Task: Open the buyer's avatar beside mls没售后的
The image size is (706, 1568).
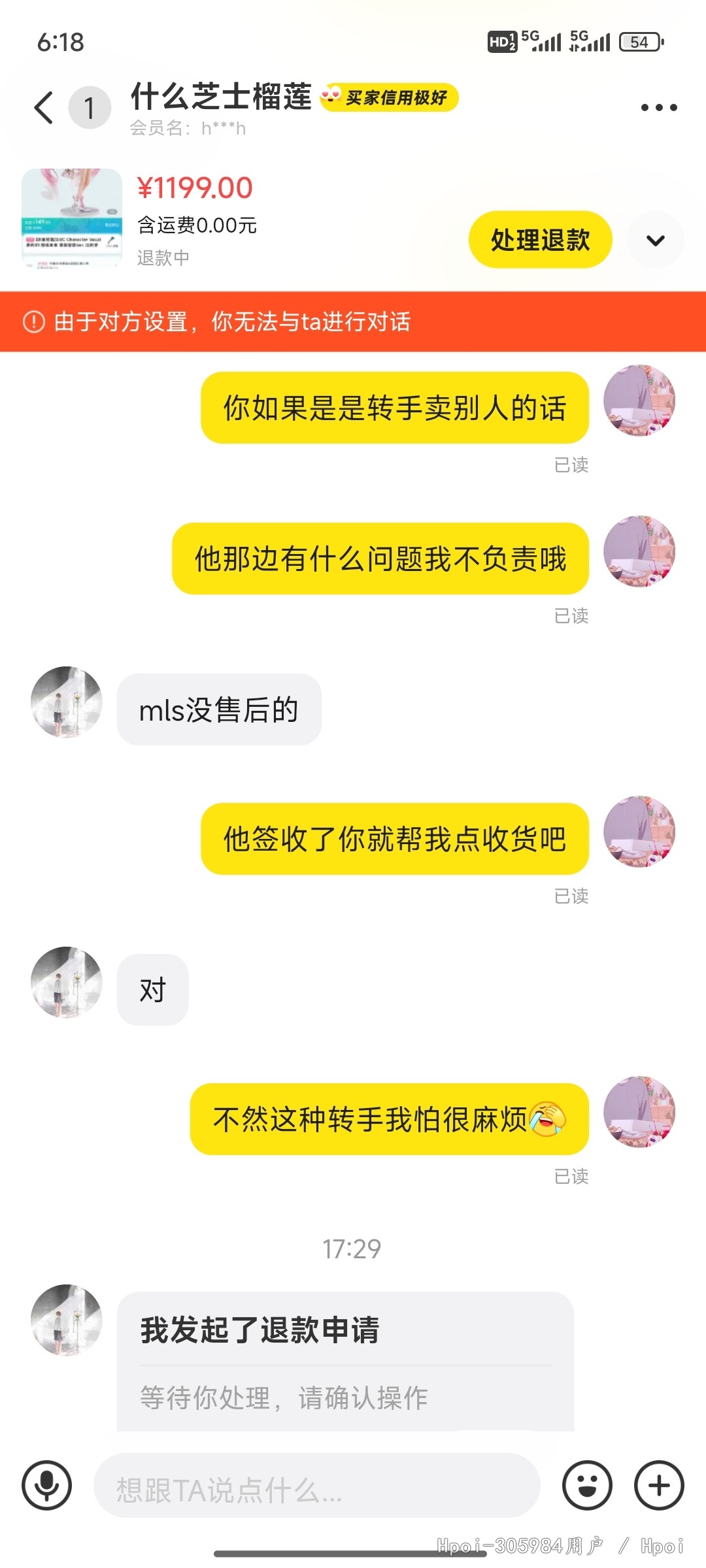Action: [x=67, y=702]
